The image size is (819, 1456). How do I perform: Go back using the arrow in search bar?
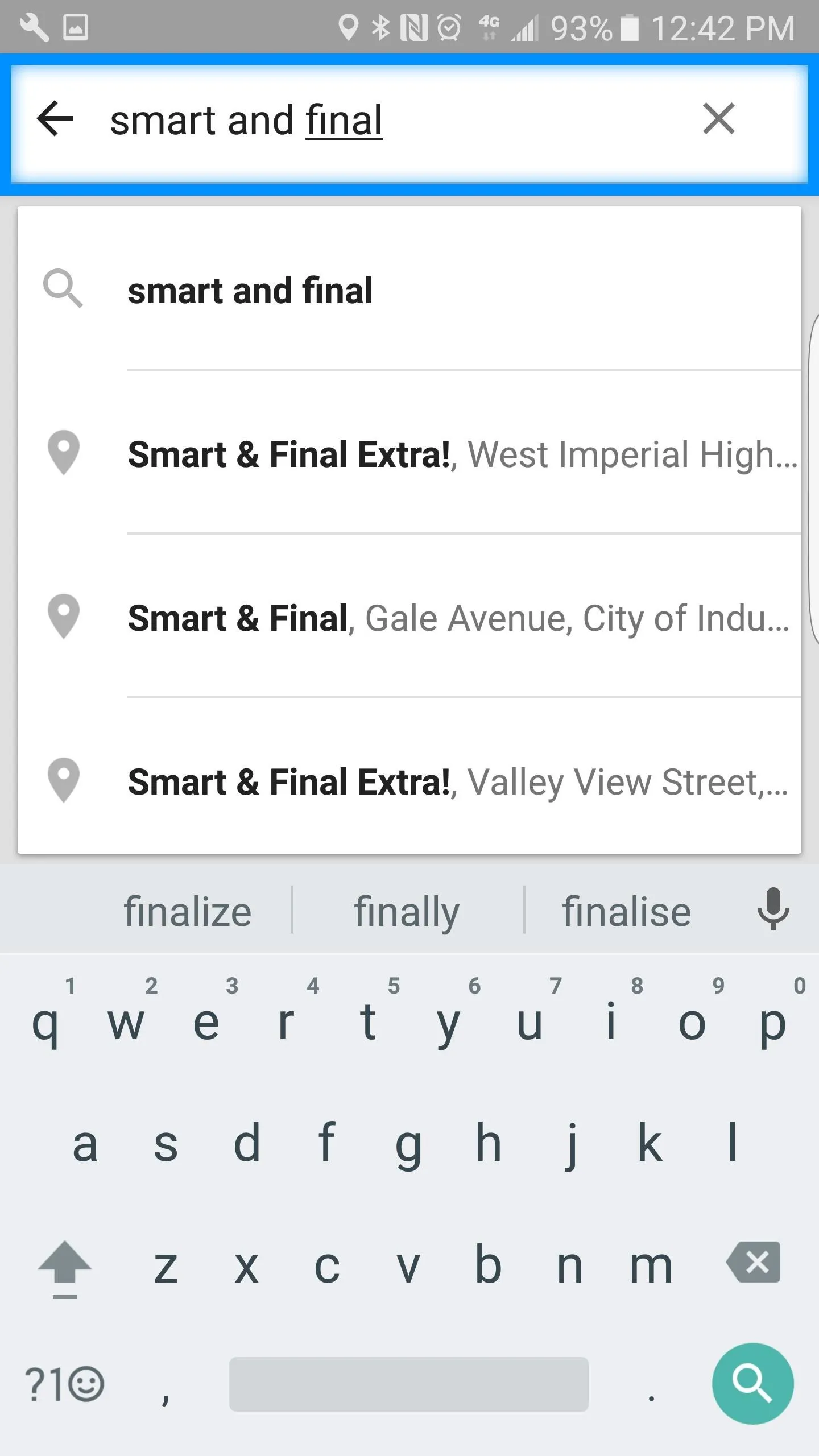tap(55, 119)
